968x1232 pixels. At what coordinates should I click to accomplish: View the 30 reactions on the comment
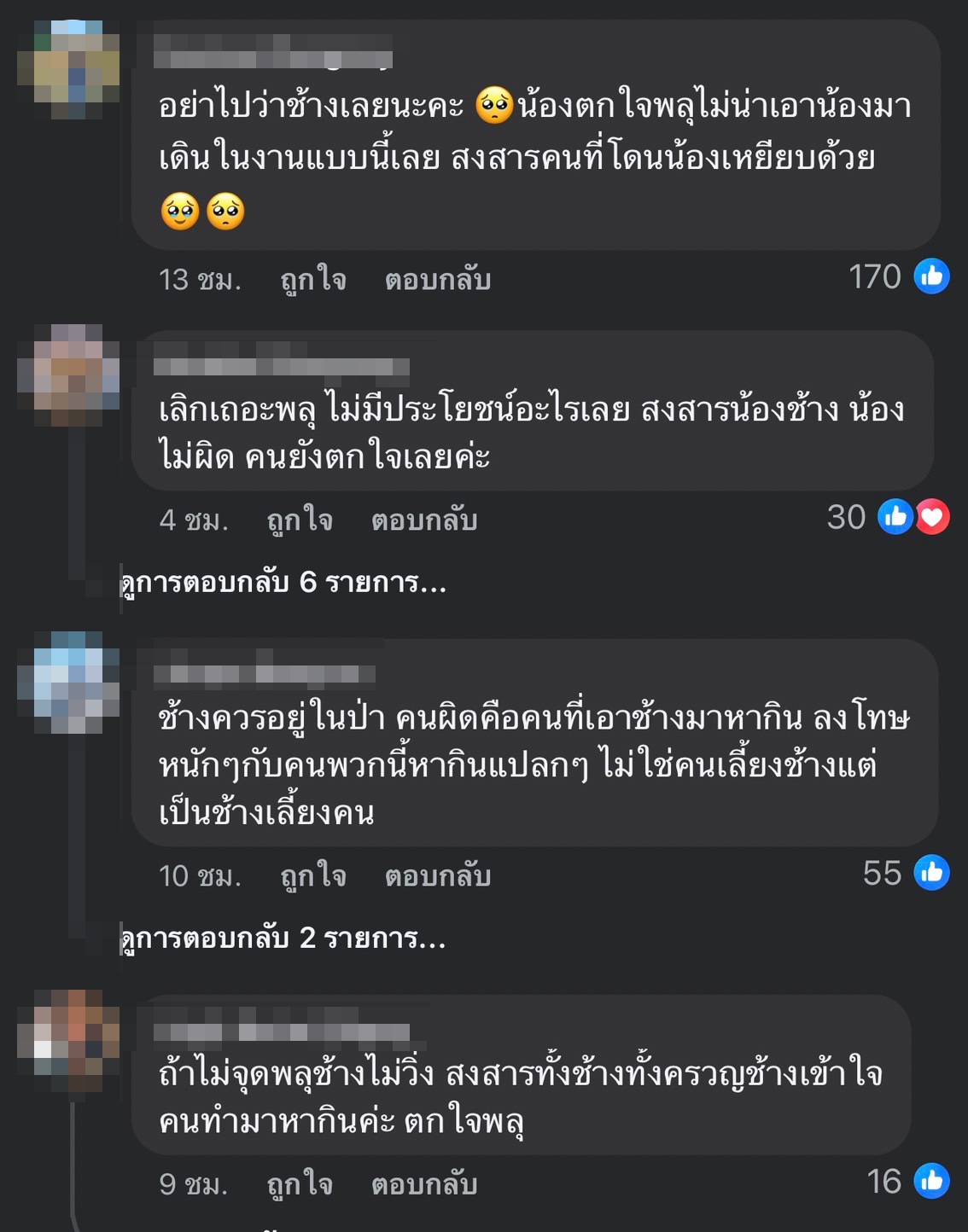click(x=889, y=517)
